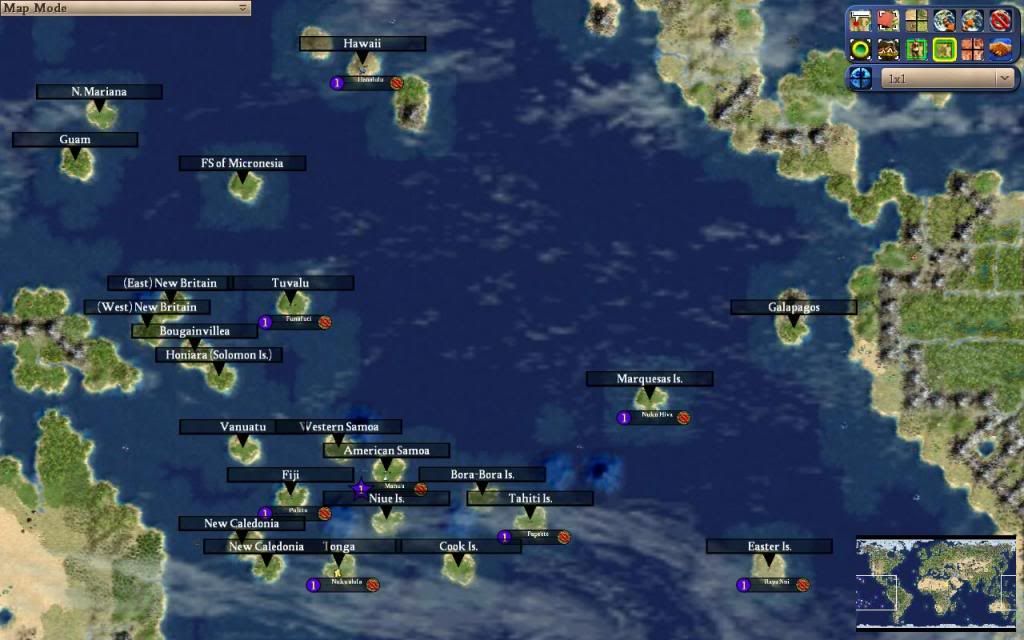The height and width of the screenshot is (640, 1024).
Task: Tap the blue crosshair brush icon
Action: click(x=862, y=78)
